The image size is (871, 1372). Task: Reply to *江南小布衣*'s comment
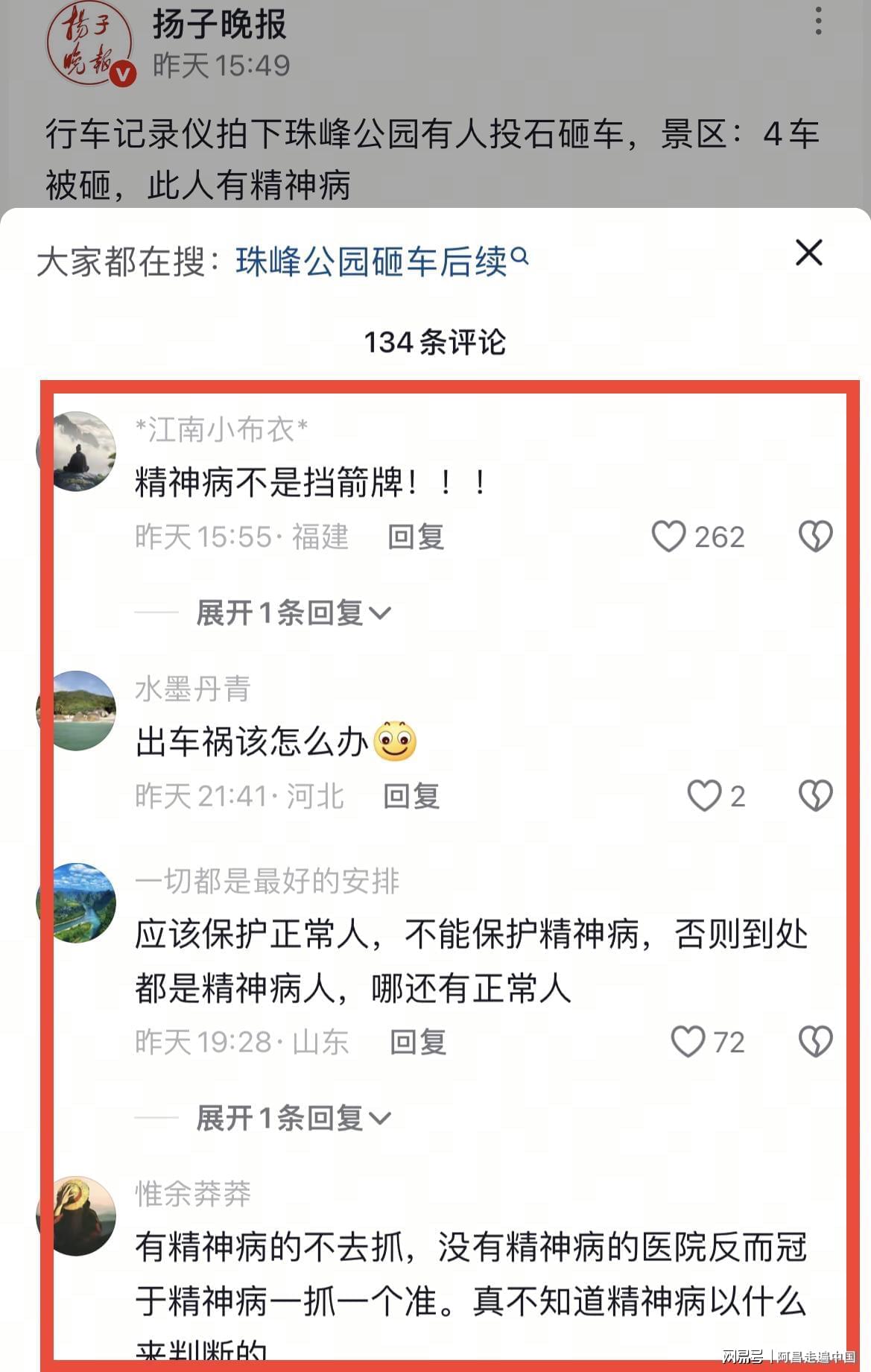pyautogui.click(x=416, y=537)
